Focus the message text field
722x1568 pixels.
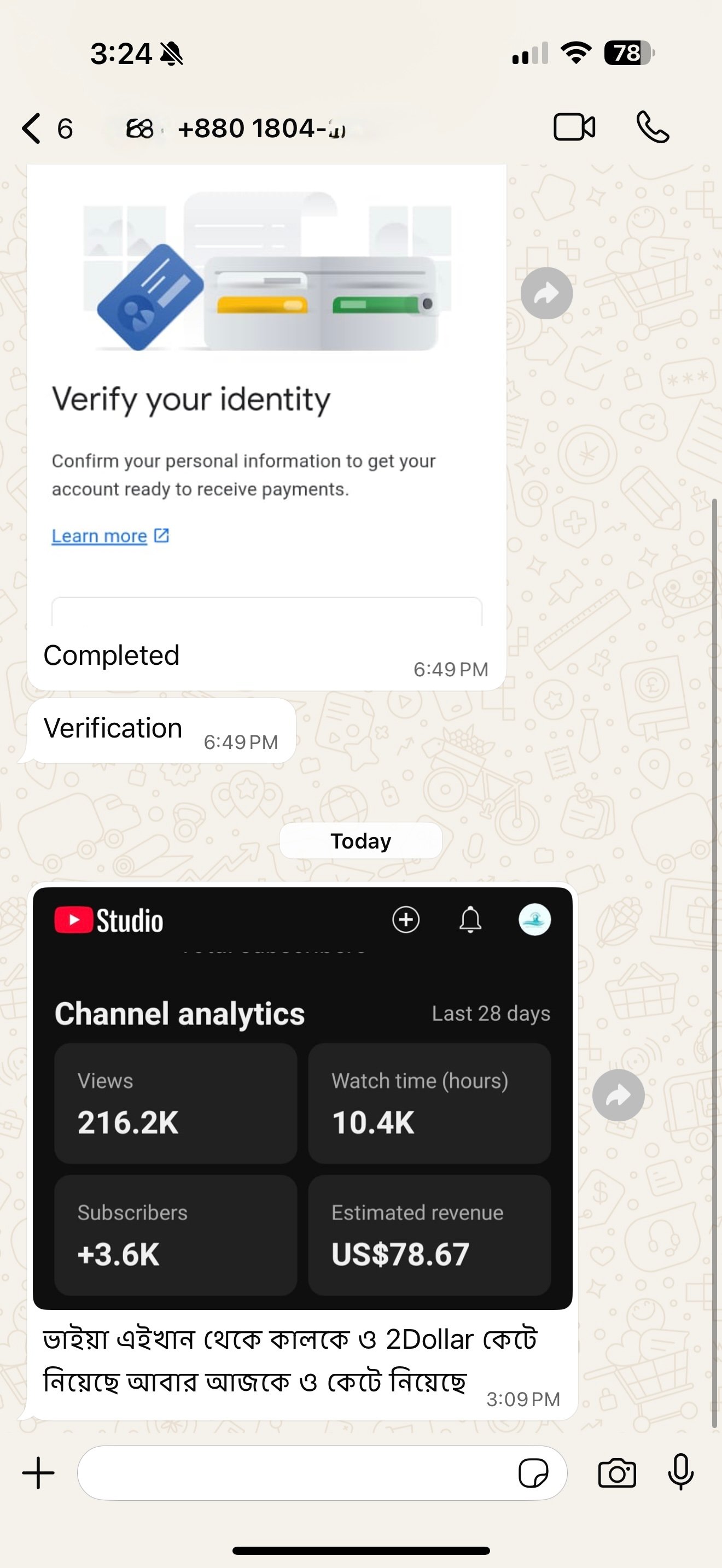[x=292, y=1473]
